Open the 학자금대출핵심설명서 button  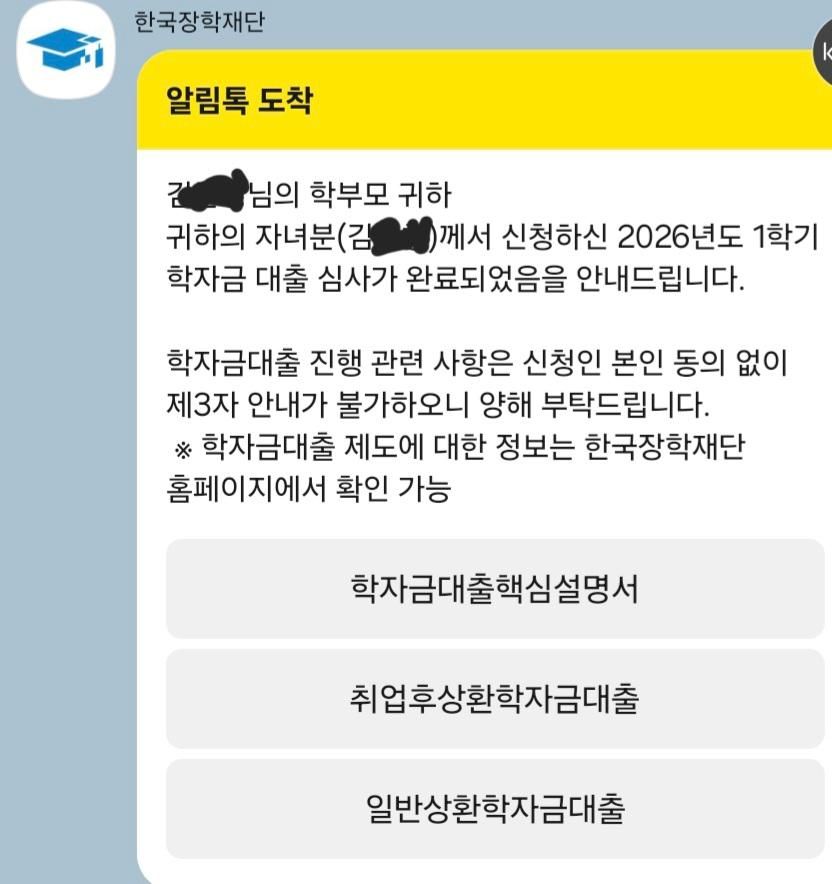click(495, 589)
